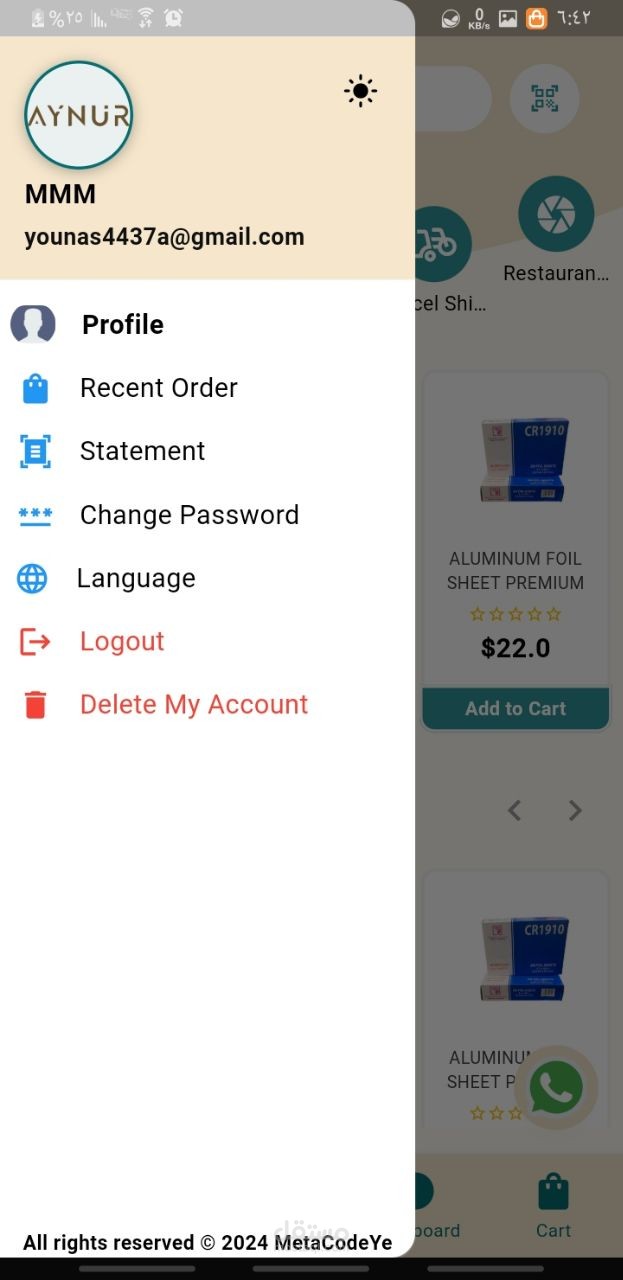Image resolution: width=623 pixels, height=1280 pixels.
Task: Open WhatsApp chat button
Action: pos(556,1087)
